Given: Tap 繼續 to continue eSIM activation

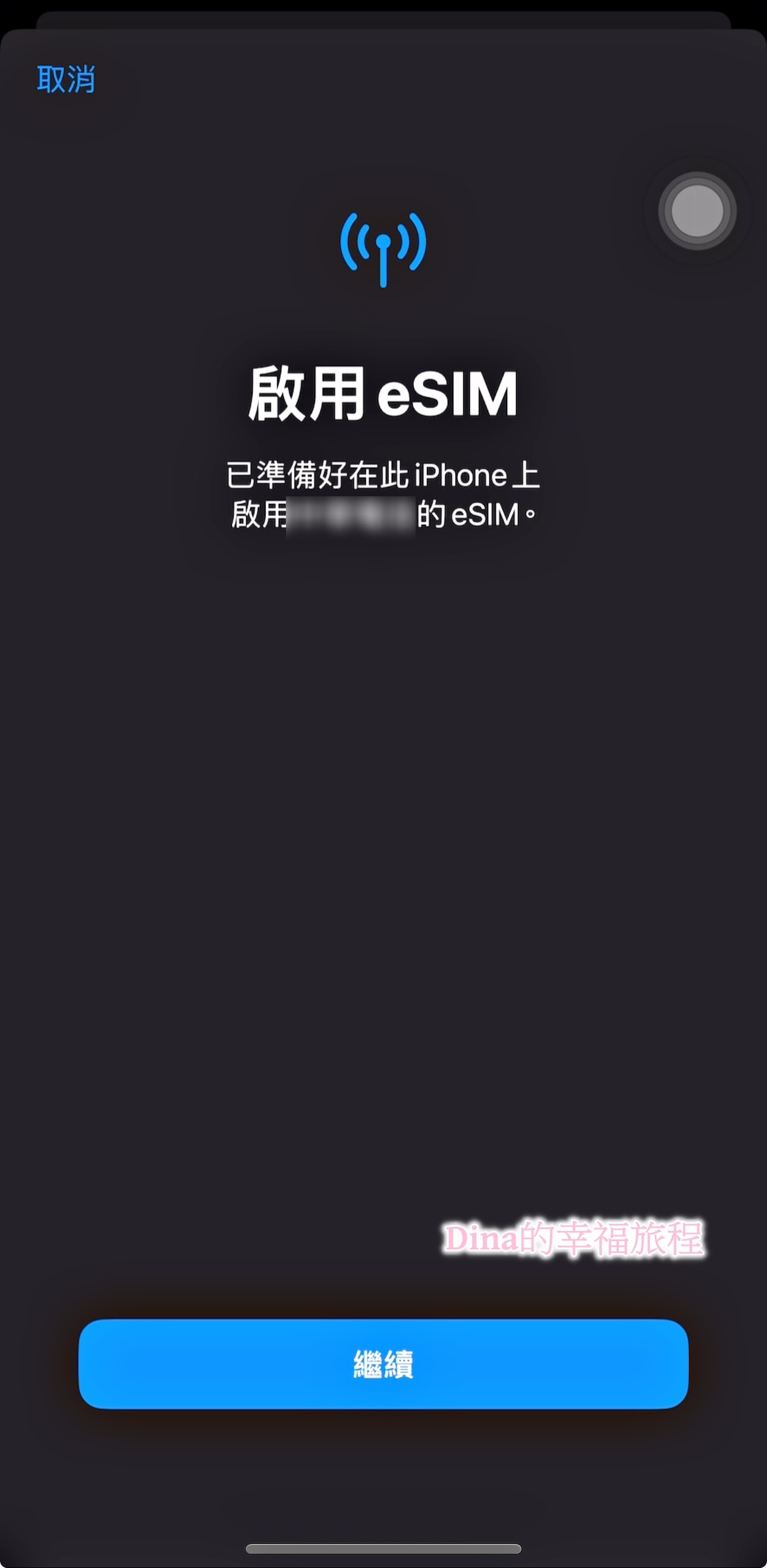Looking at the screenshot, I should (x=383, y=1364).
